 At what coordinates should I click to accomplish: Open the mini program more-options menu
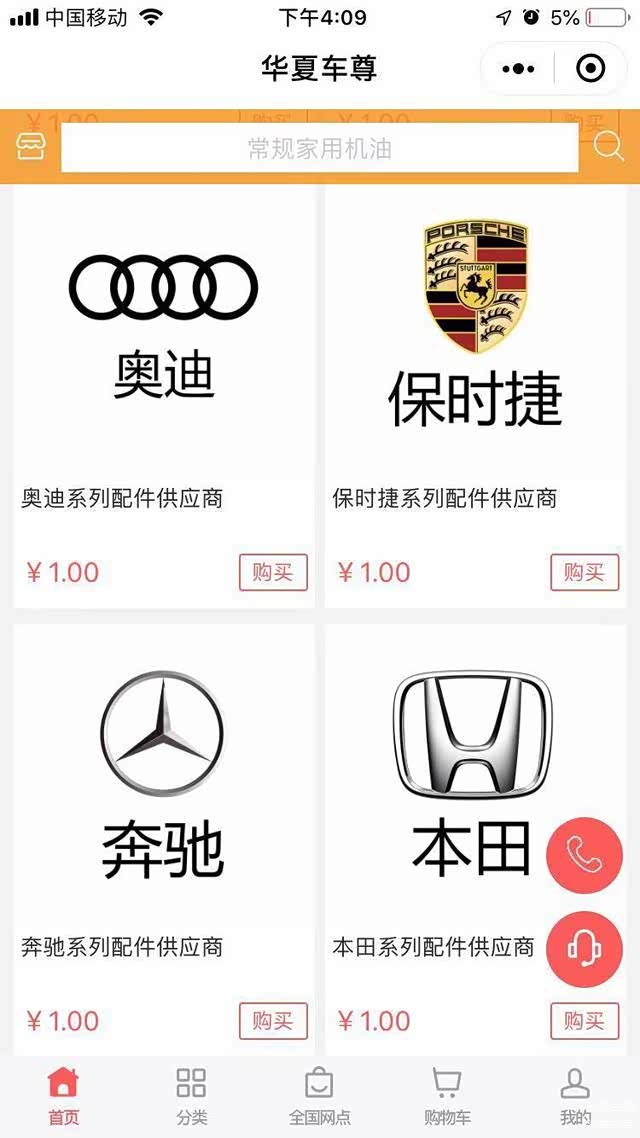tap(519, 69)
